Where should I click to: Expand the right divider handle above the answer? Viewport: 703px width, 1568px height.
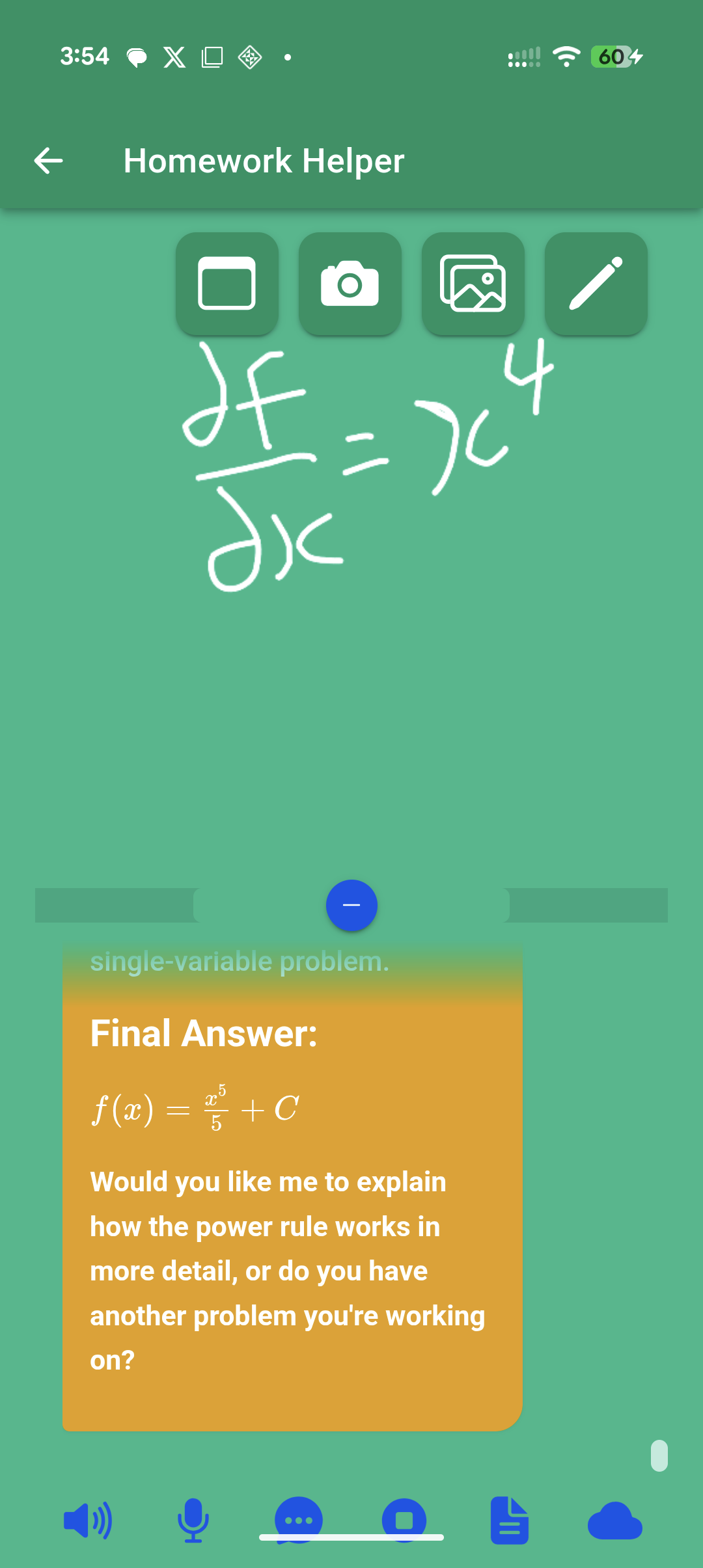pos(586,904)
